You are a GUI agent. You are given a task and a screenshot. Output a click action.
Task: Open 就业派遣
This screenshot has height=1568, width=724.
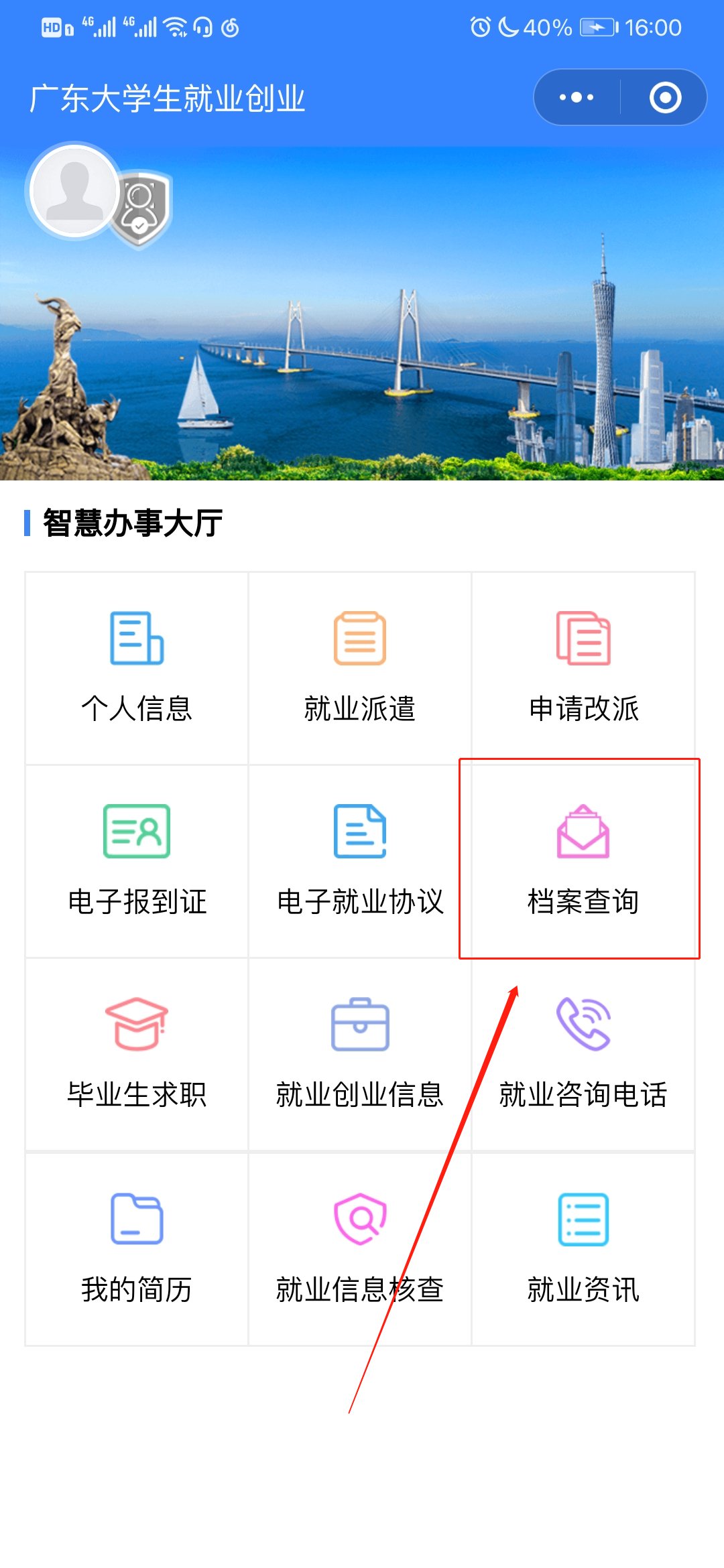point(360,667)
